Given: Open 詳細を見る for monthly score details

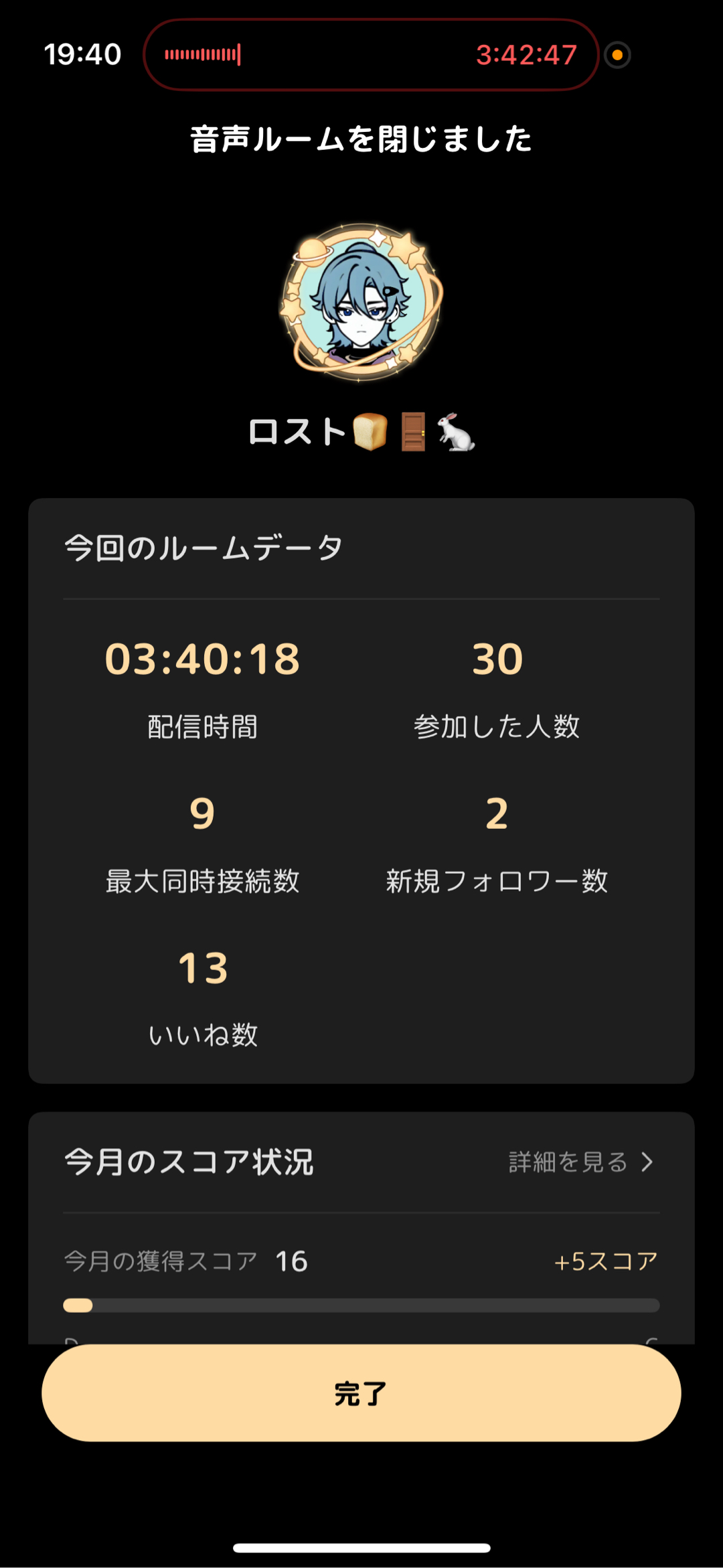Looking at the screenshot, I should click(x=580, y=1162).
